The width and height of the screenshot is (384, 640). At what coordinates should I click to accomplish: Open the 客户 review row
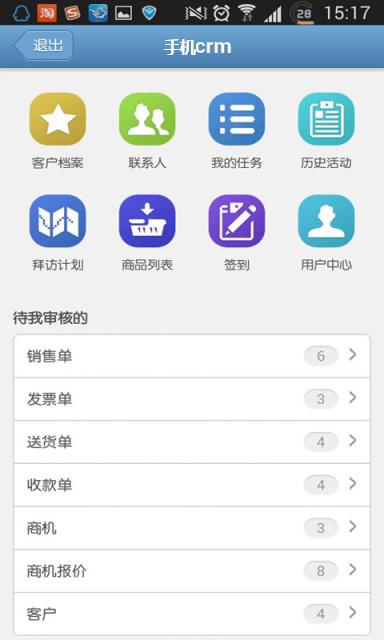[x=192, y=614]
